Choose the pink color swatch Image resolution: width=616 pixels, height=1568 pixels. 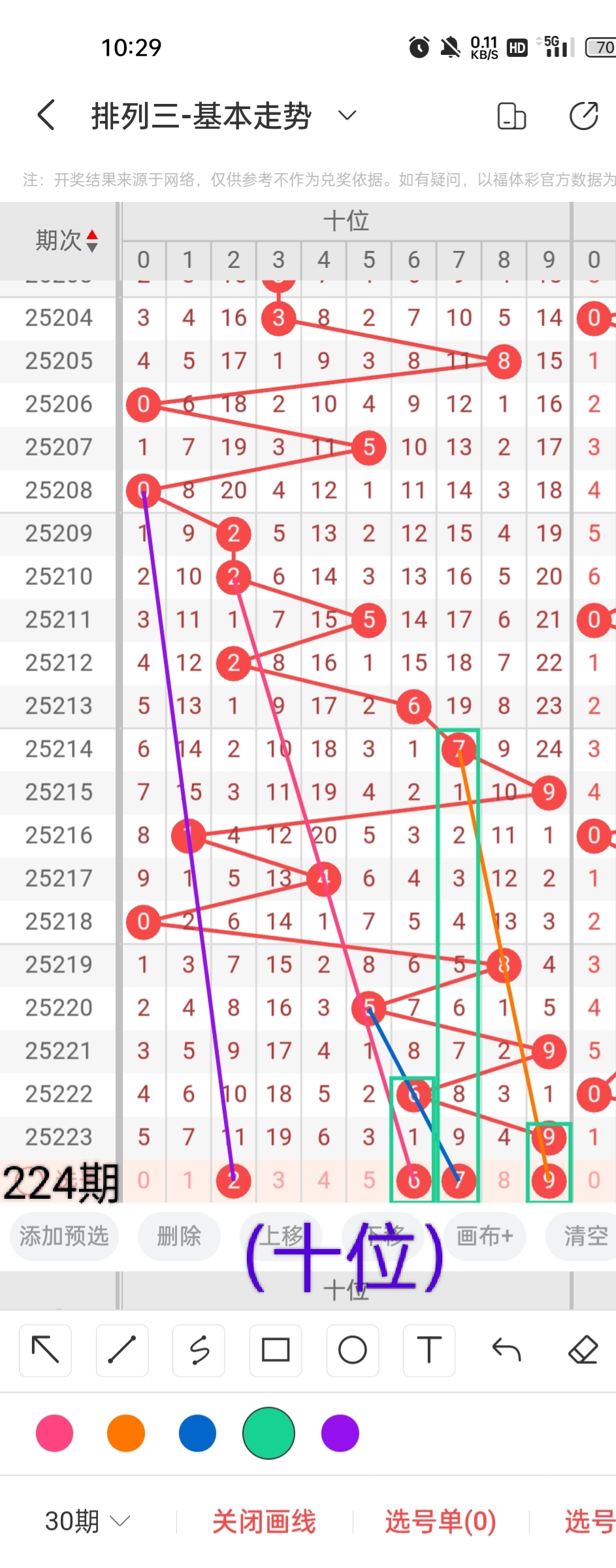(55, 1433)
